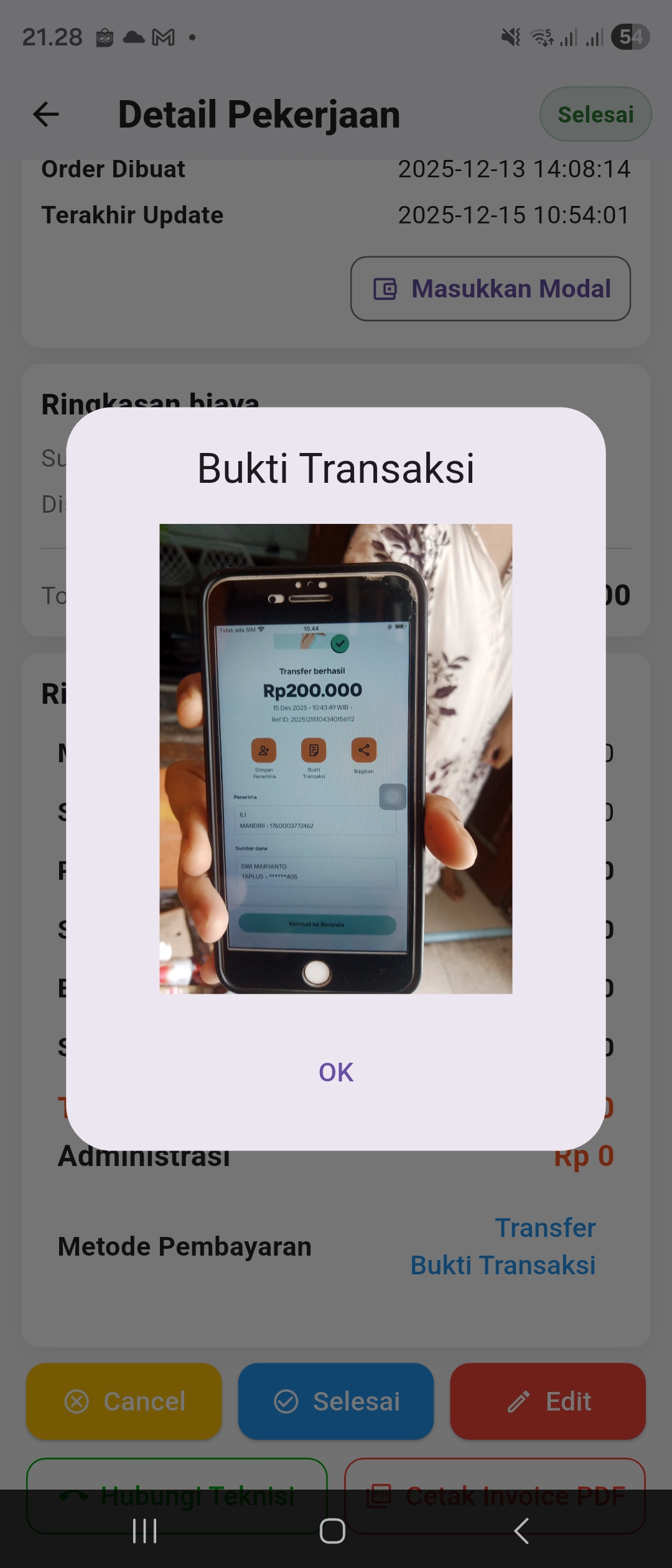The image size is (672, 1568).
Task: Go back using the system navigation bar
Action: pos(521,1531)
